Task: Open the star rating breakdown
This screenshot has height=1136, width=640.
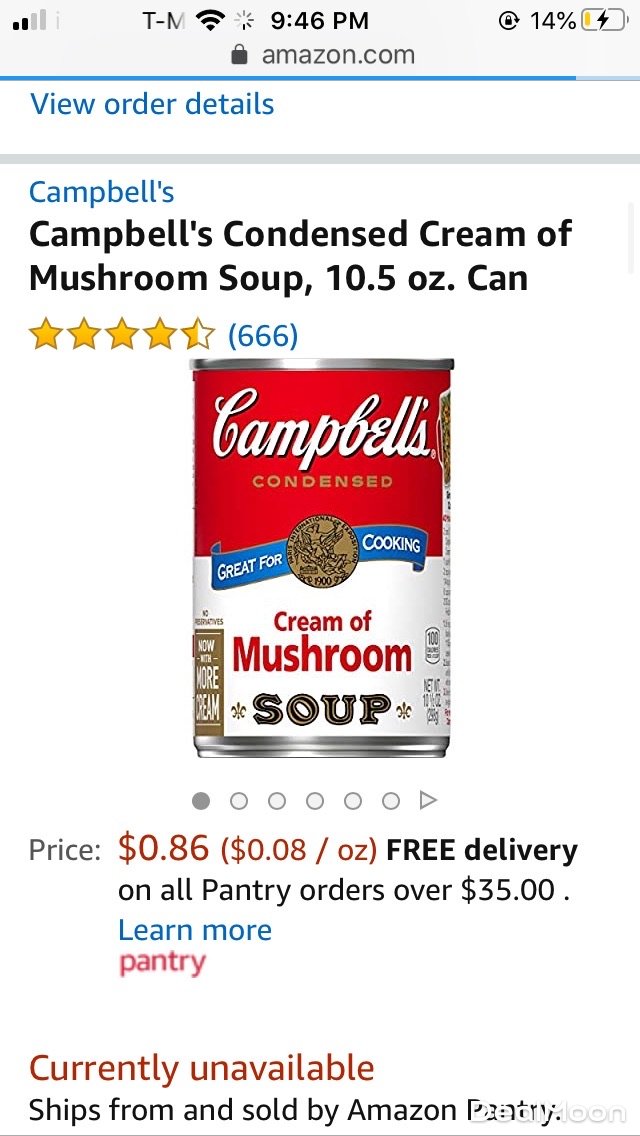Action: (x=122, y=335)
